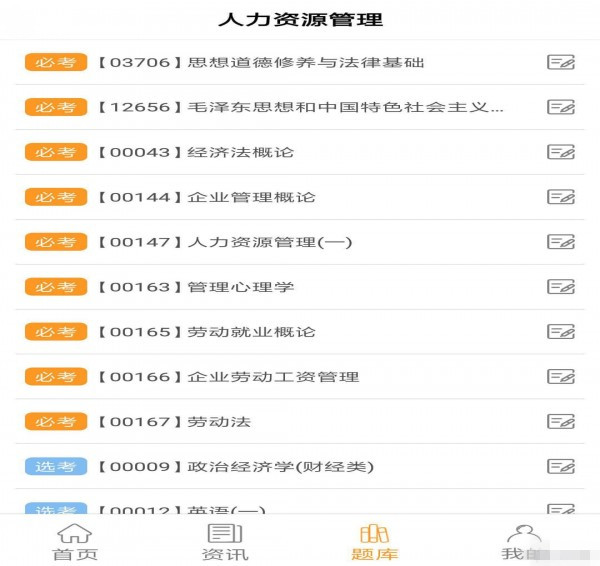Switch to the 资讯 tab

(x=225, y=542)
